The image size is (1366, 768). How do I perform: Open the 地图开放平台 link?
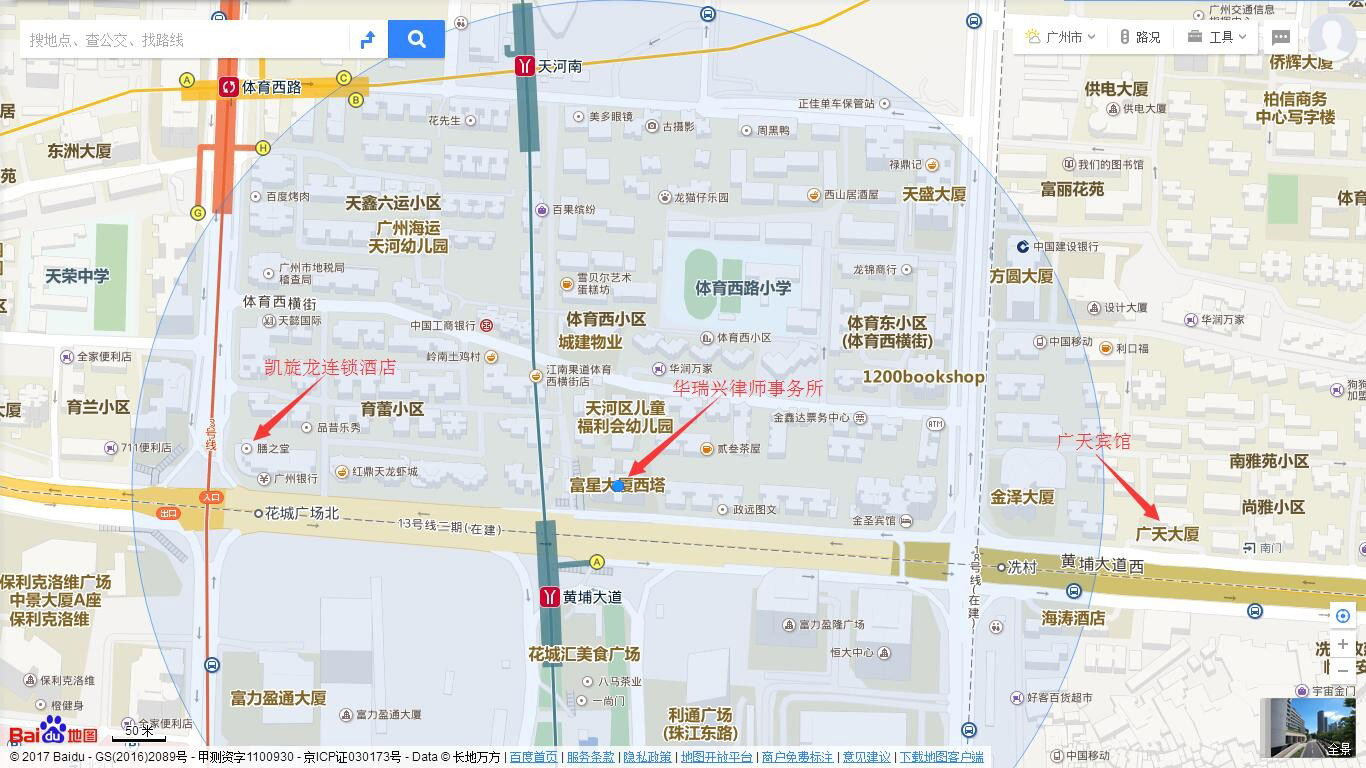point(716,757)
